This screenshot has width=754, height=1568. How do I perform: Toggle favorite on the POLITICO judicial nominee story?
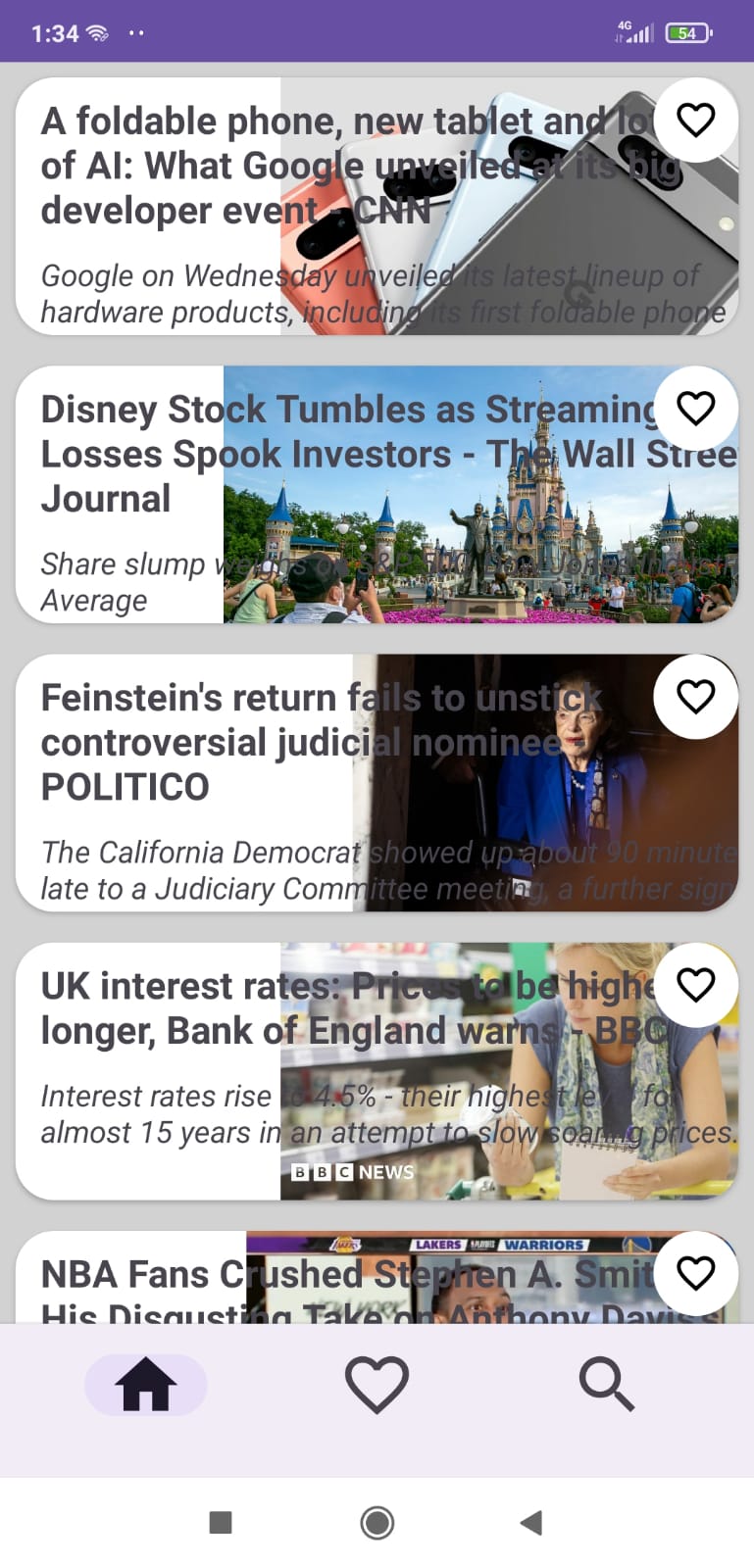[695, 697]
